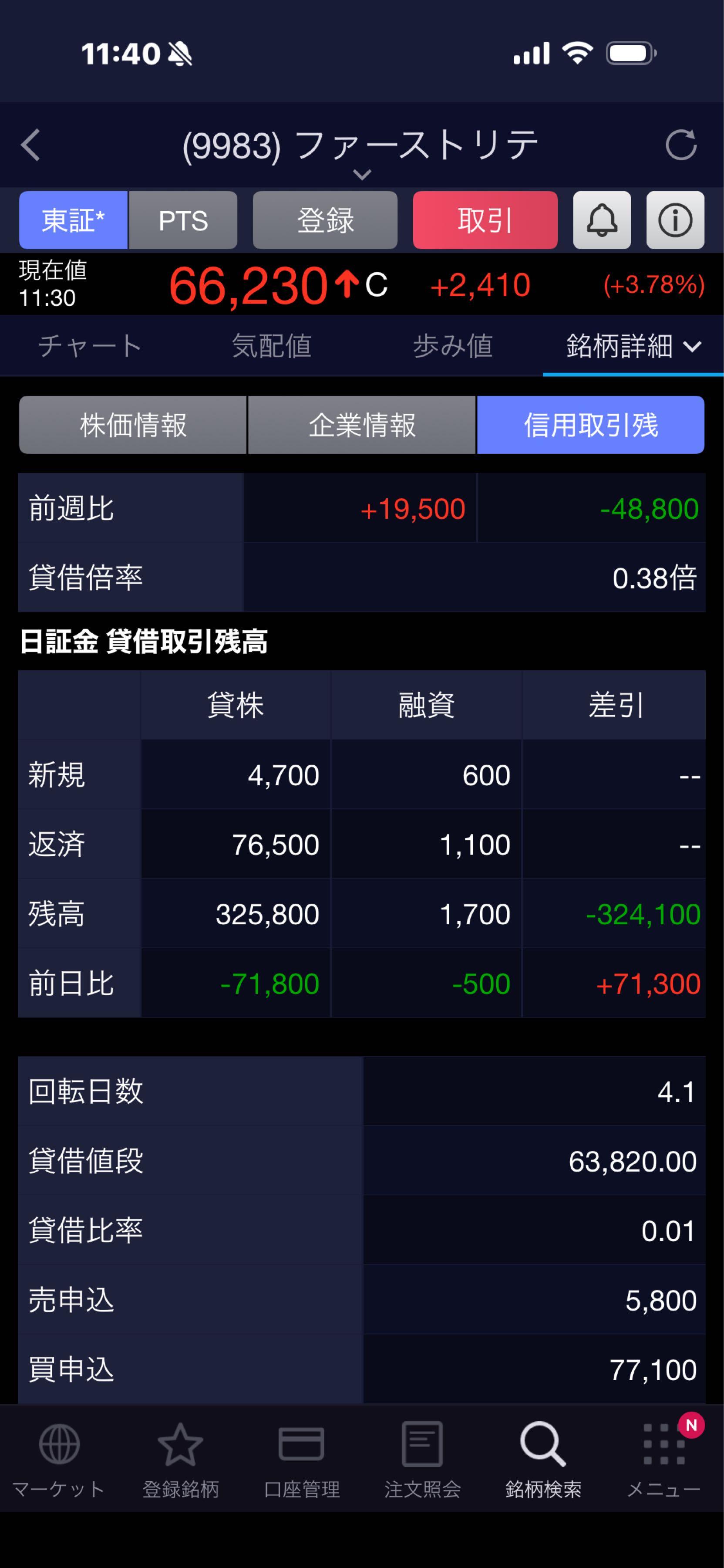Expand the 銘柄詳細 dropdown tab
Image resolution: width=724 pixels, height=1568 pixels.
pyautogui.click(x=633, y=346)
